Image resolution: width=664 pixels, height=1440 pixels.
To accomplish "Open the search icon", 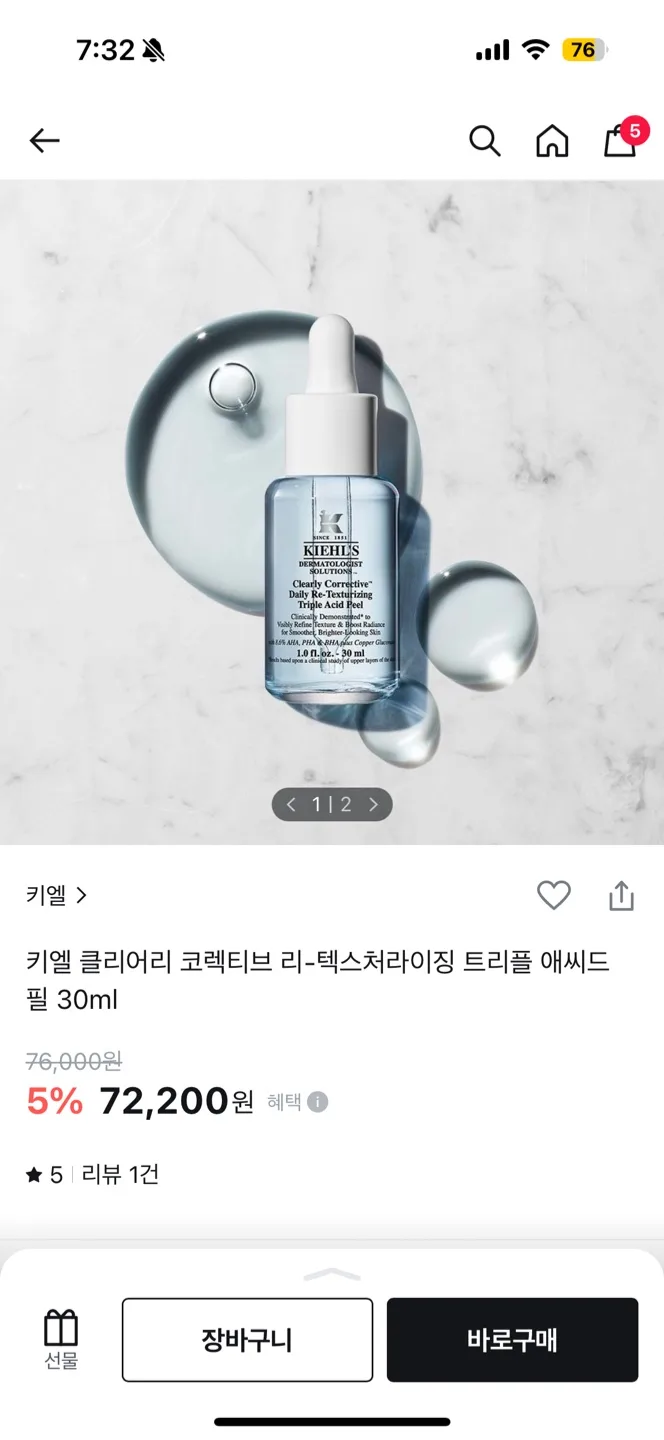I will click(x=484, y=141).
